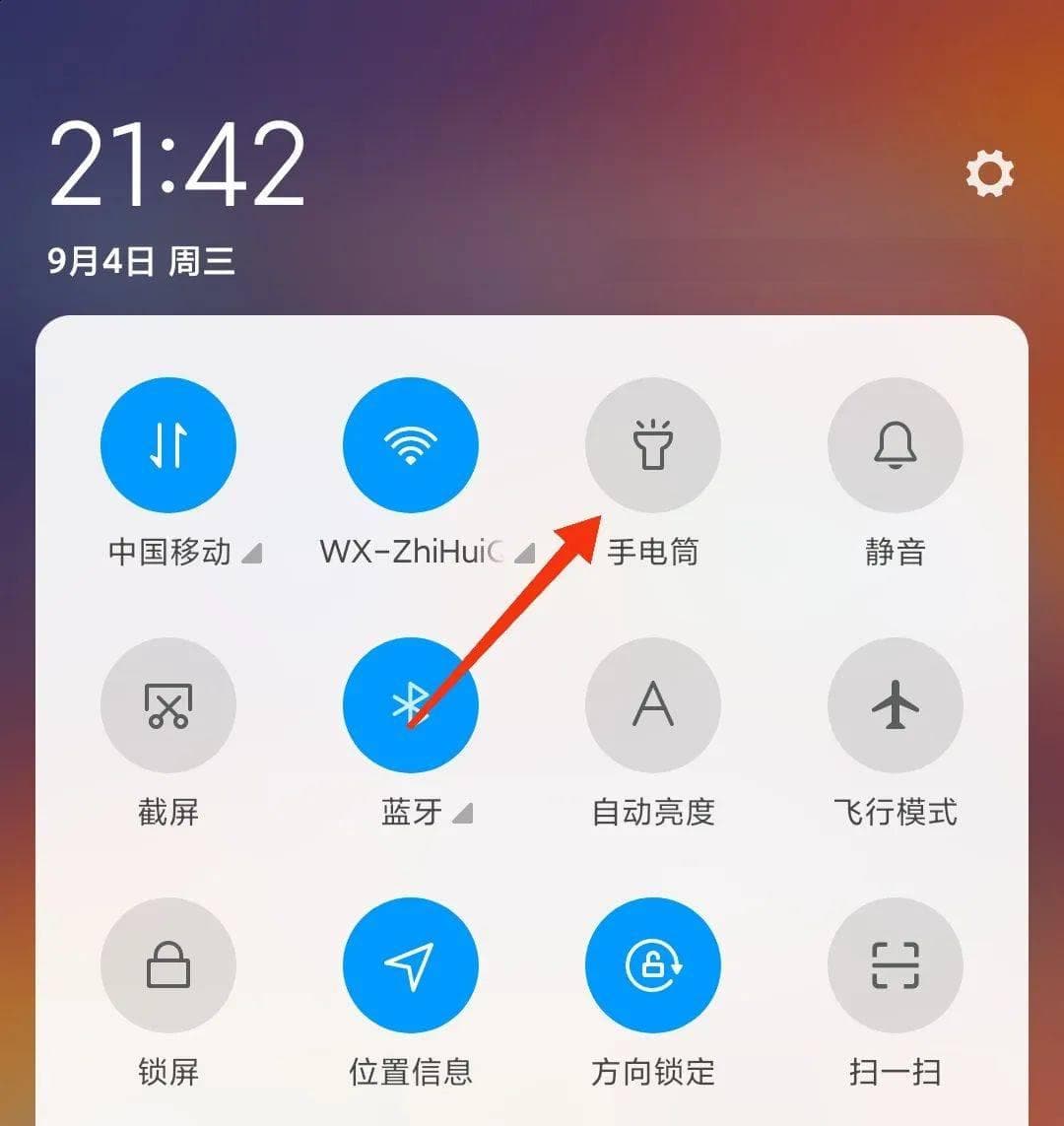Viewport: 1064px width, 1126px height.
Task: Open the scanner (扫一扫)
Action: pos(895,965)
